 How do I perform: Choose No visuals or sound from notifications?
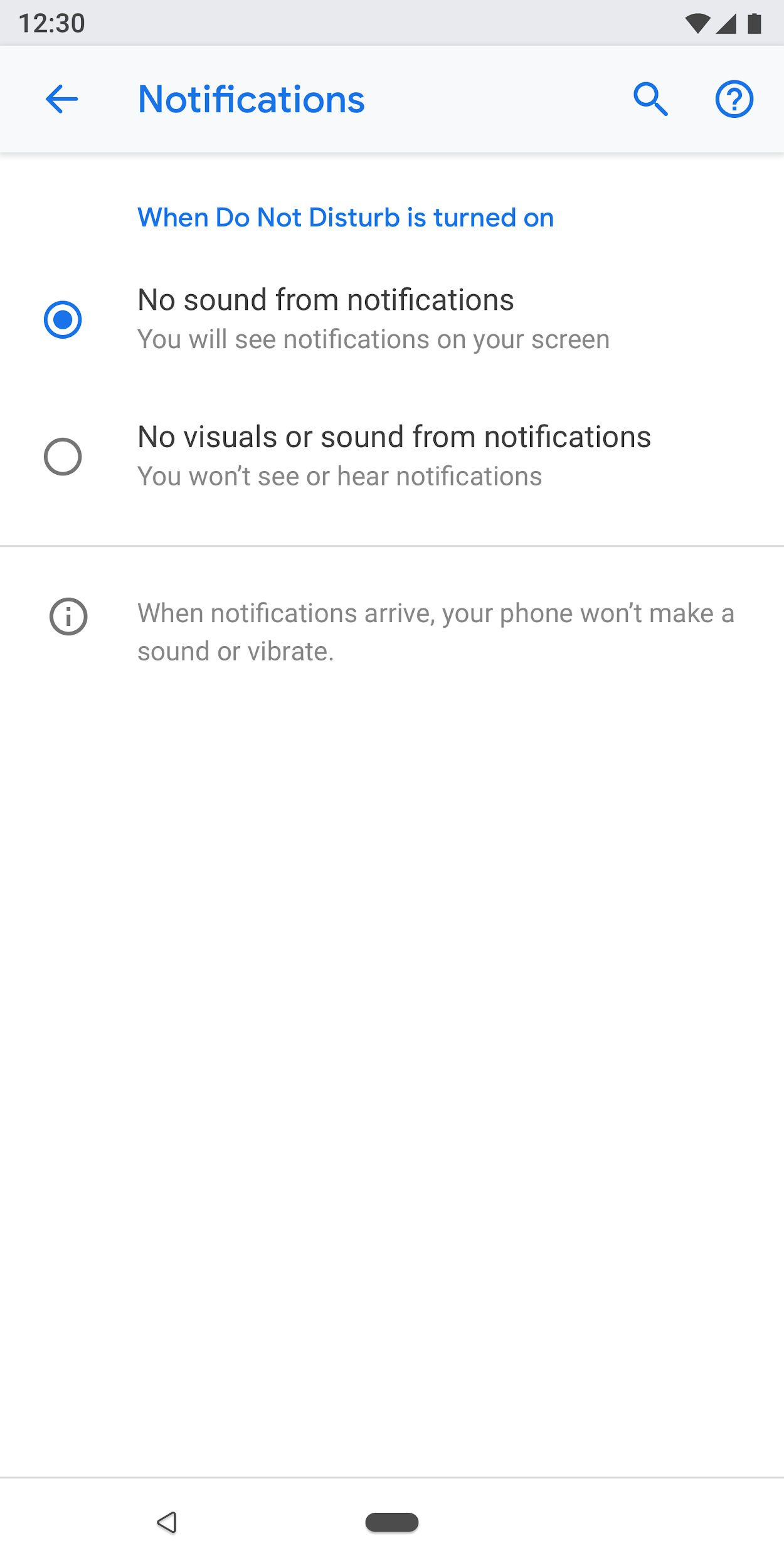click(63, 456)
